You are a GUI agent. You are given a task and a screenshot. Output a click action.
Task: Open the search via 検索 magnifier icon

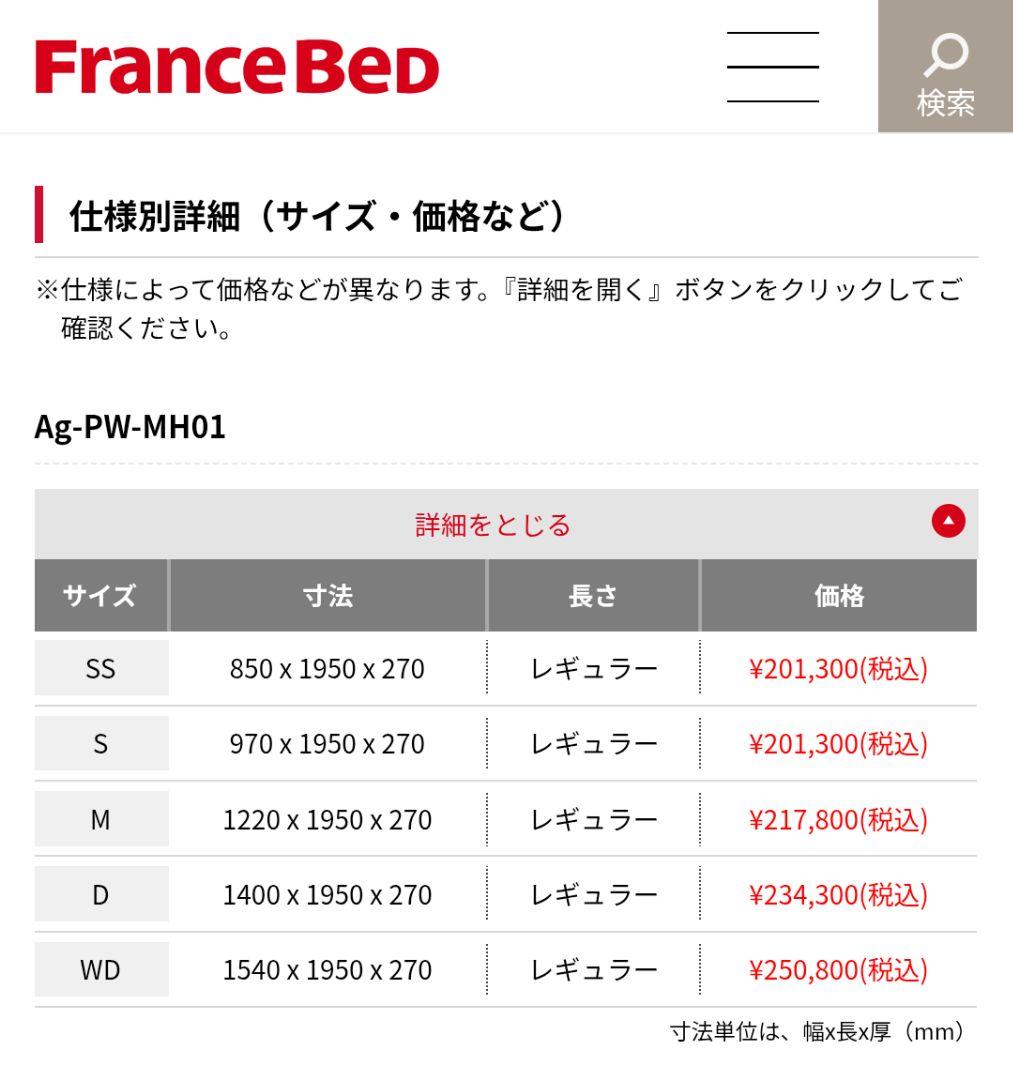(x=945, y=65)
